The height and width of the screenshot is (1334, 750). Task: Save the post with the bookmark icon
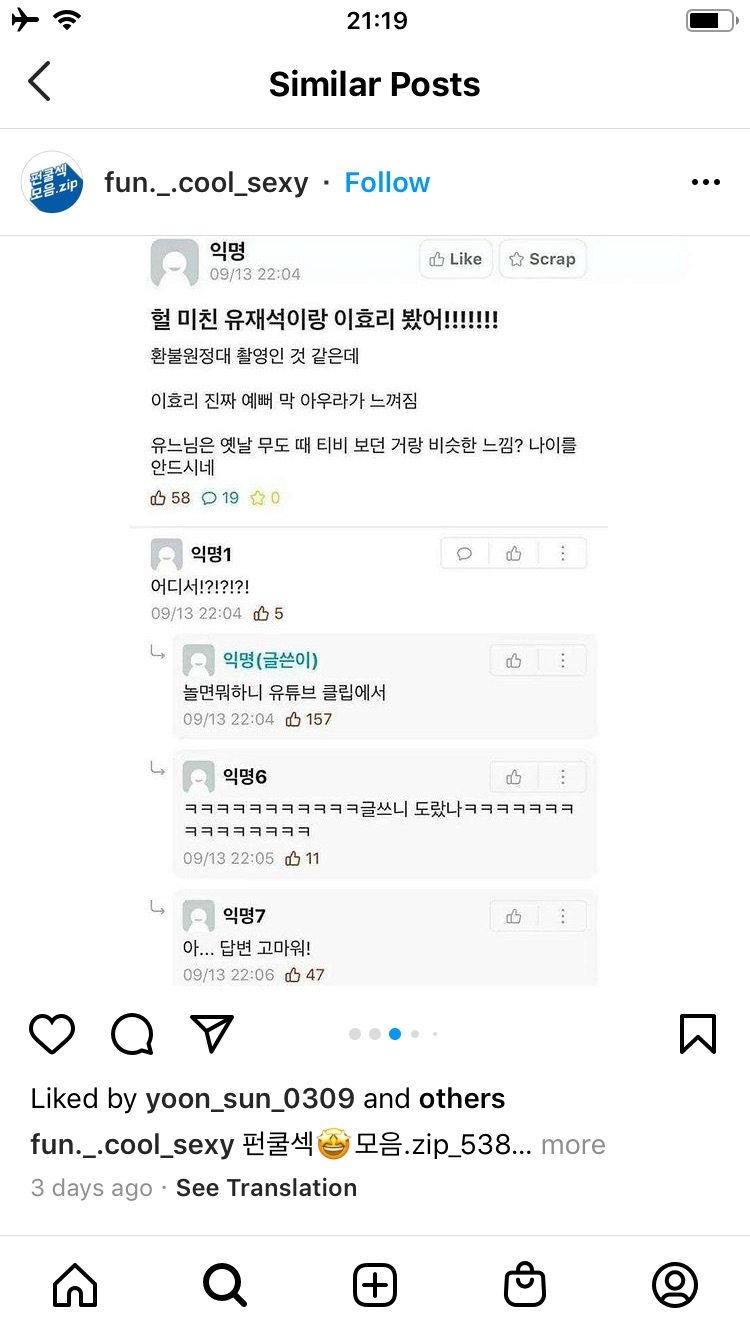pos(697,1034)
